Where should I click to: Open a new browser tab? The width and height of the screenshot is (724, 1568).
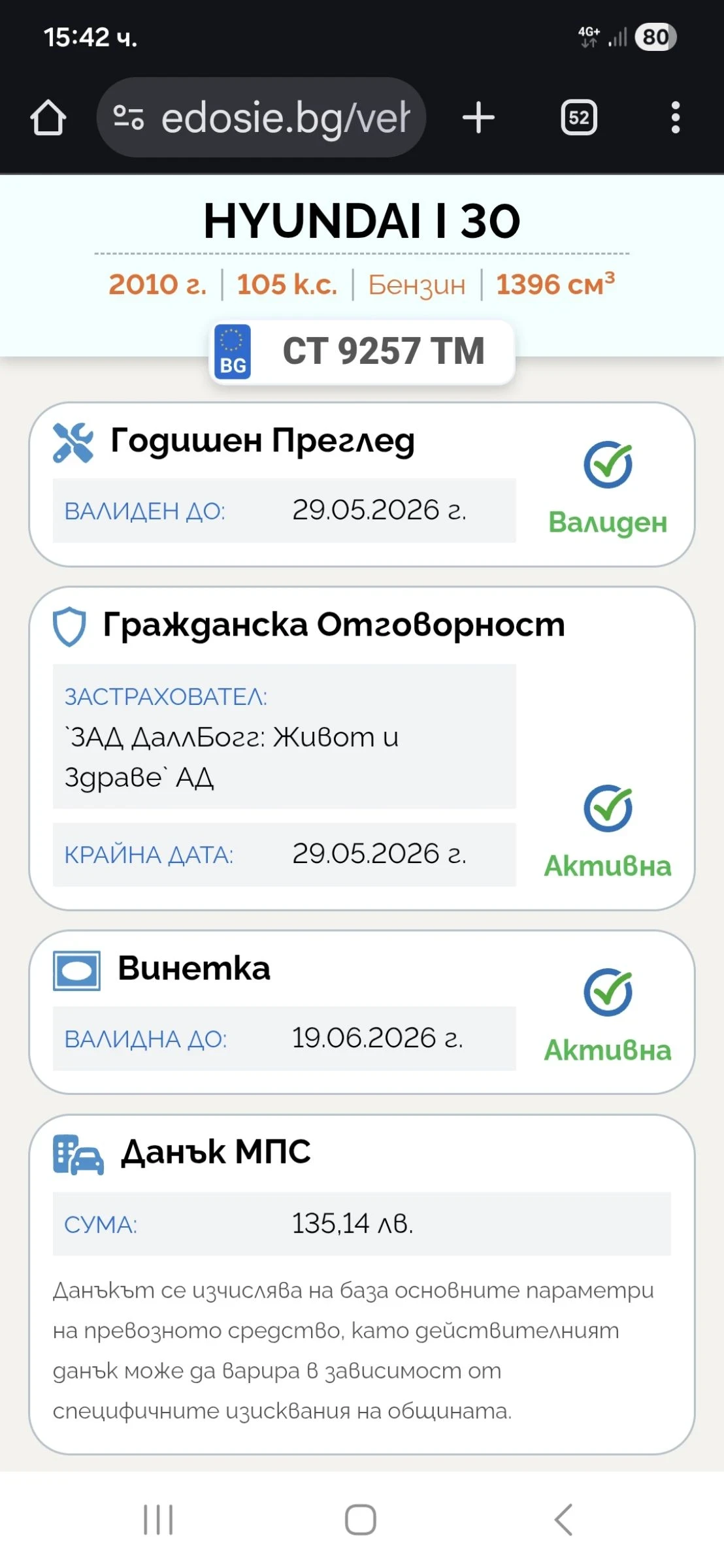(x=478, y=118)
